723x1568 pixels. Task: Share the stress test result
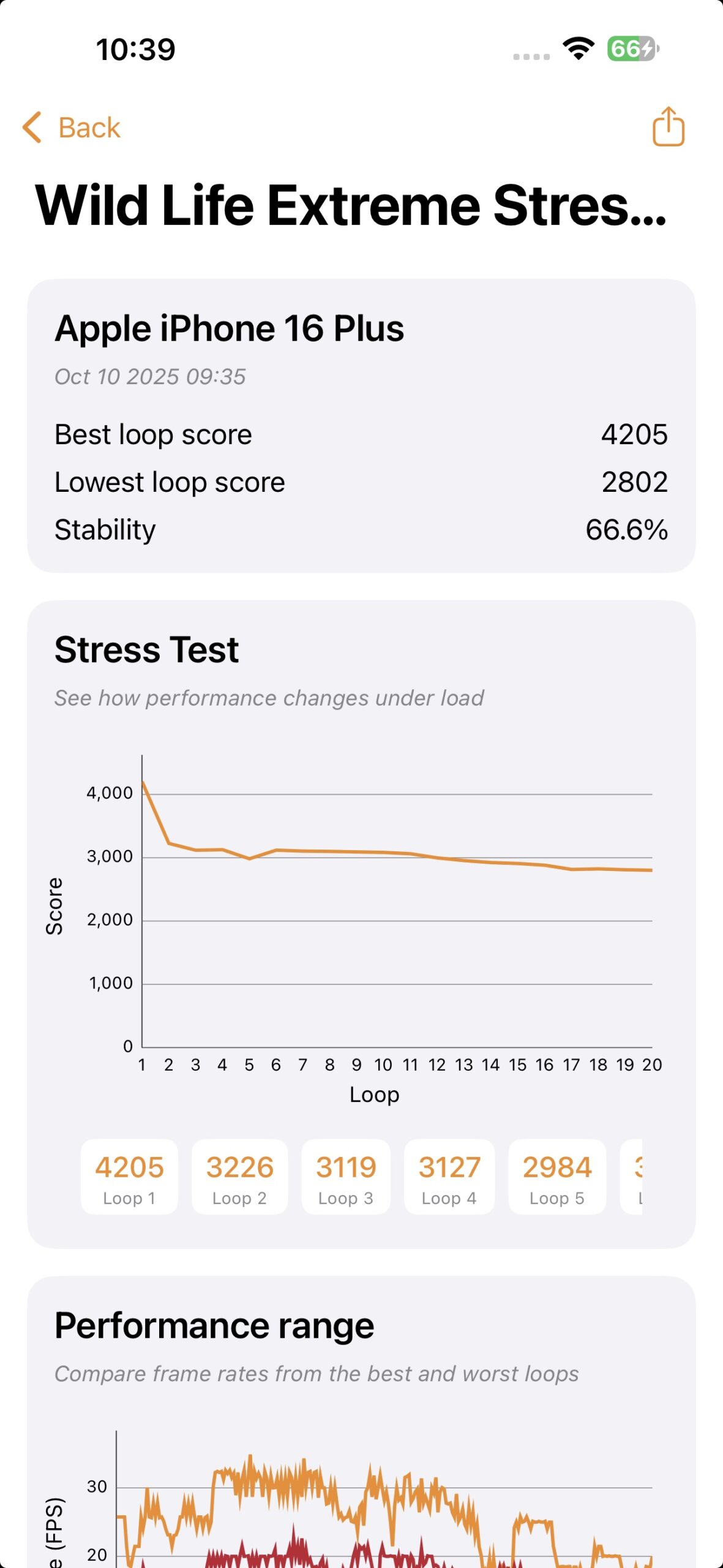pyautogui.click(x=668, y=127)
